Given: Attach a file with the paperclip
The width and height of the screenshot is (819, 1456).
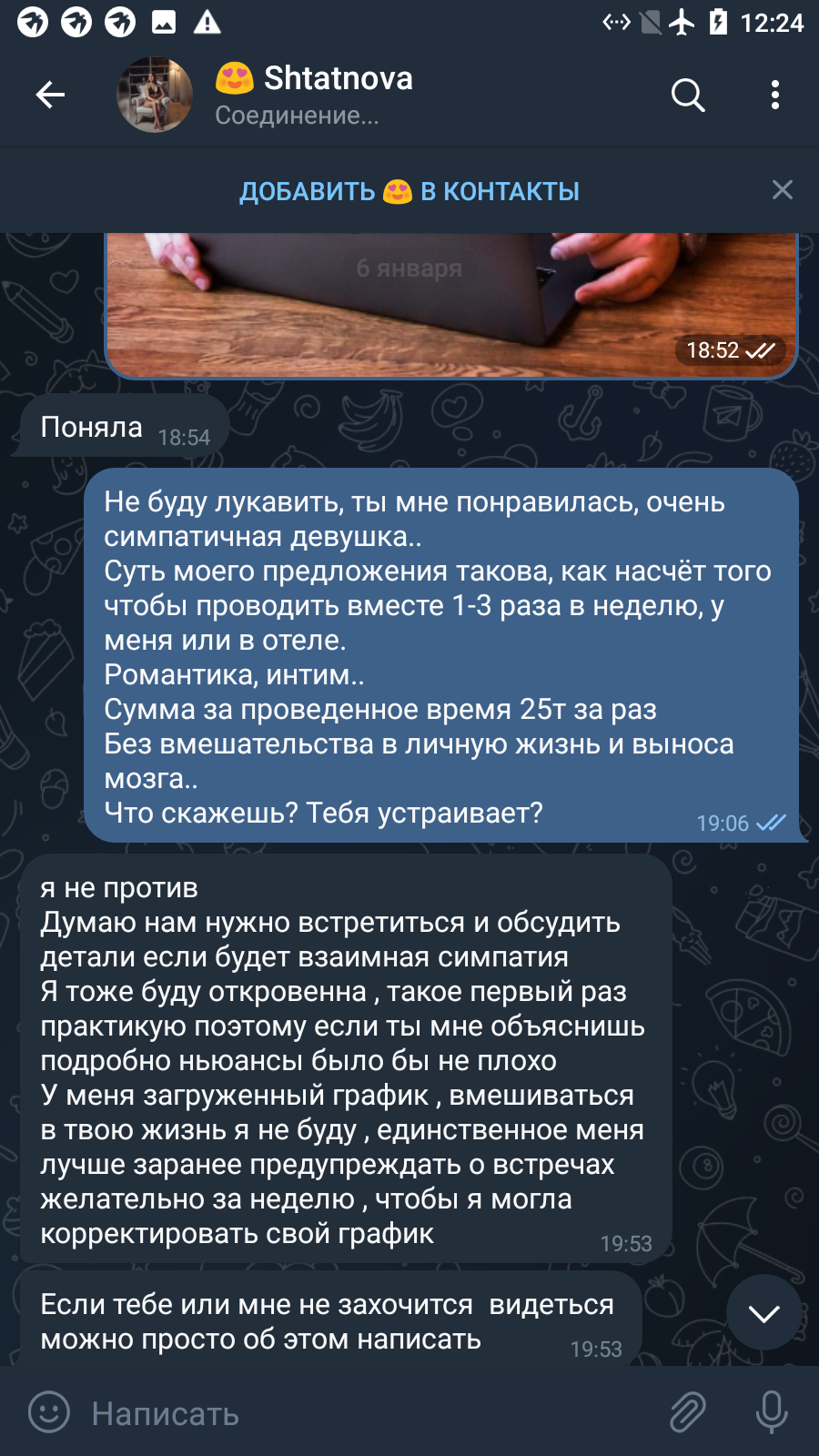Looking at the screenshot, I should (688, 1412).
